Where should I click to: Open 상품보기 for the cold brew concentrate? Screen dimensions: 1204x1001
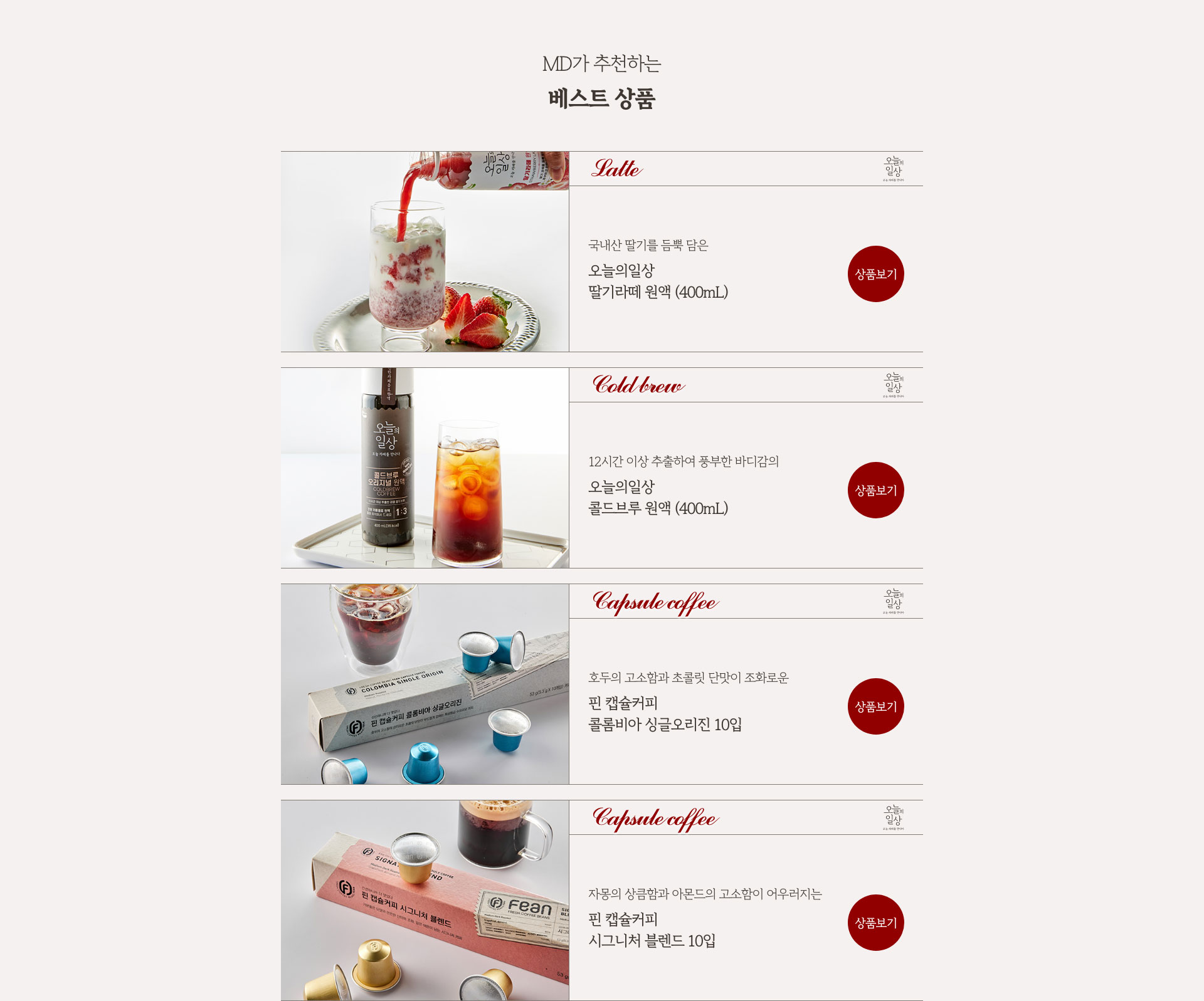[x=875, y=490]
